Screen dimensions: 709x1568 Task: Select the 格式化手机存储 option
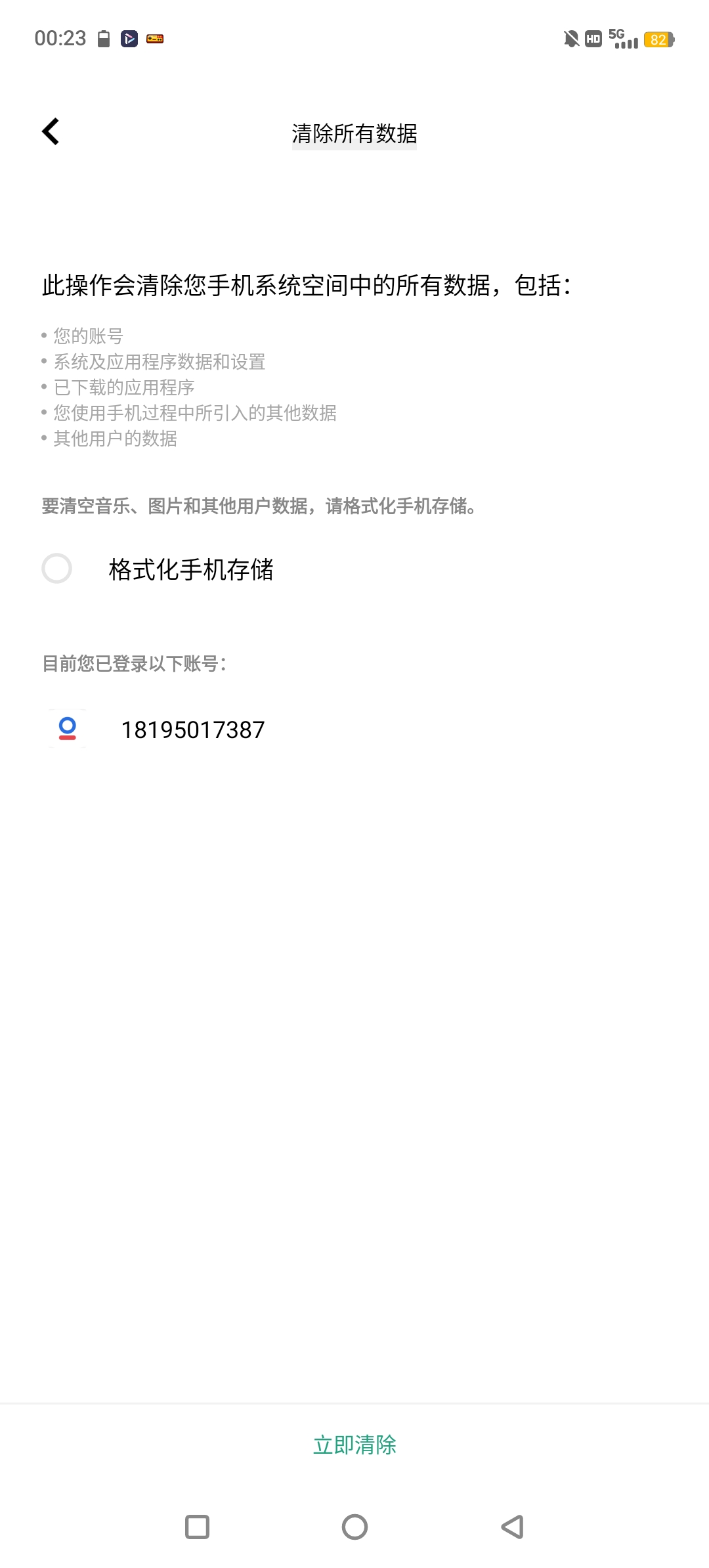[x=57, y=569]
